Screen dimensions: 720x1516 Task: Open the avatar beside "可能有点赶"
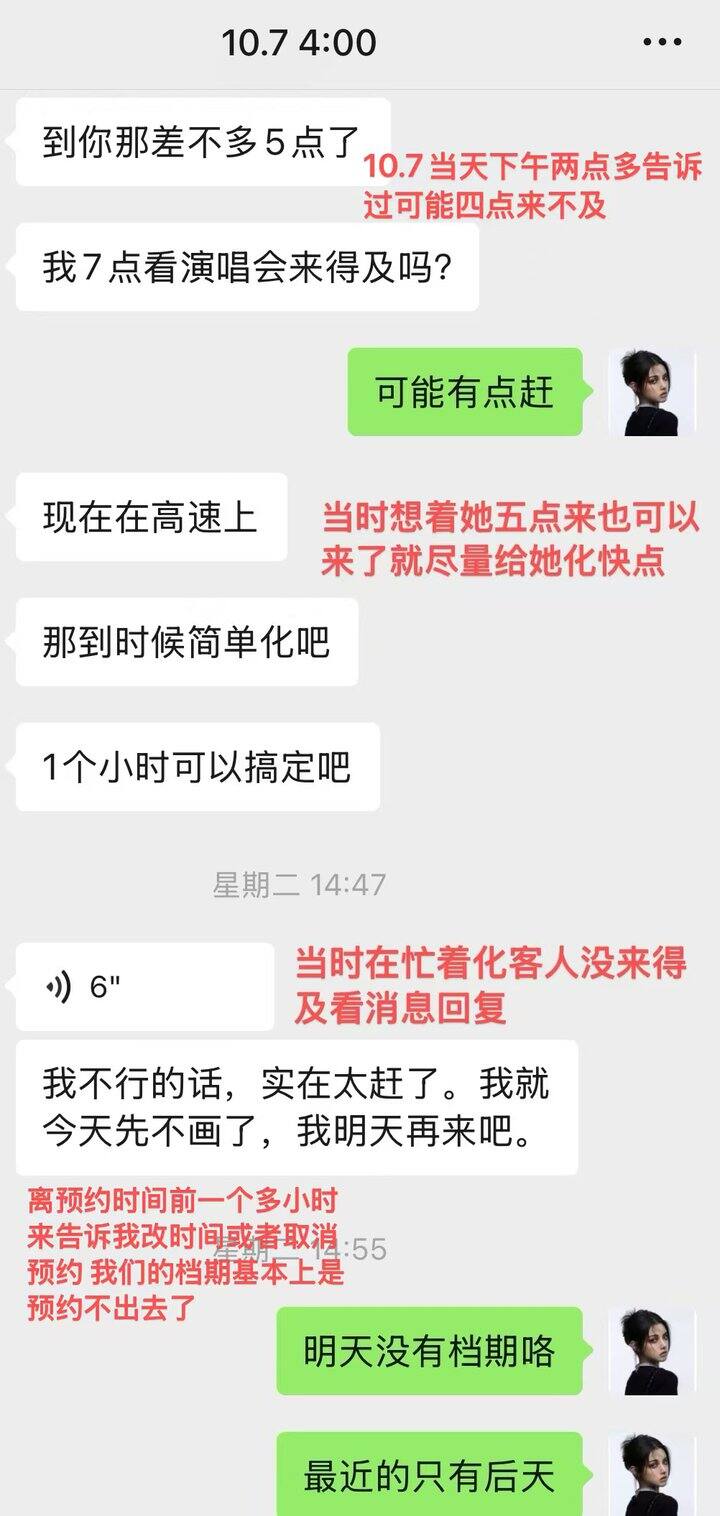click(651, 392)
